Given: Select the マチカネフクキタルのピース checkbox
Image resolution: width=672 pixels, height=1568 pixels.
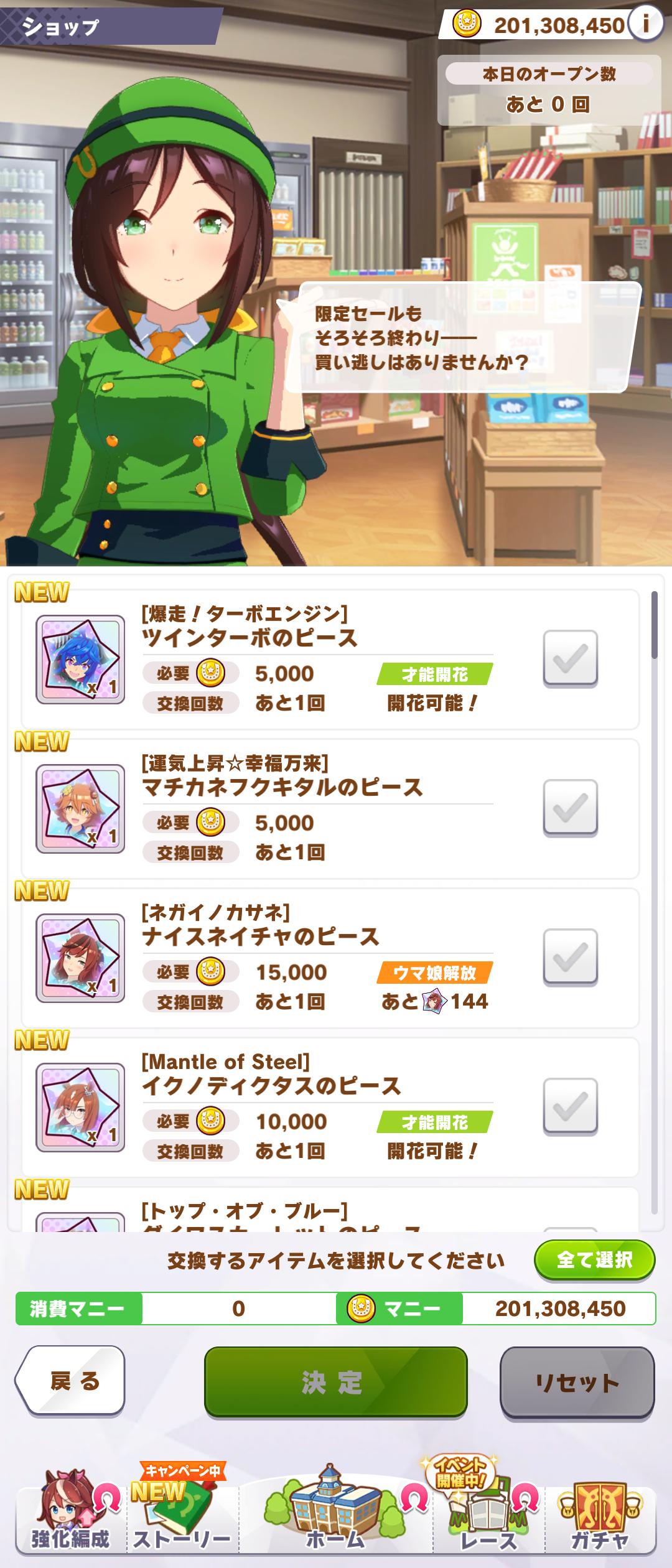Looking at the screenshot, I should 570,808.
